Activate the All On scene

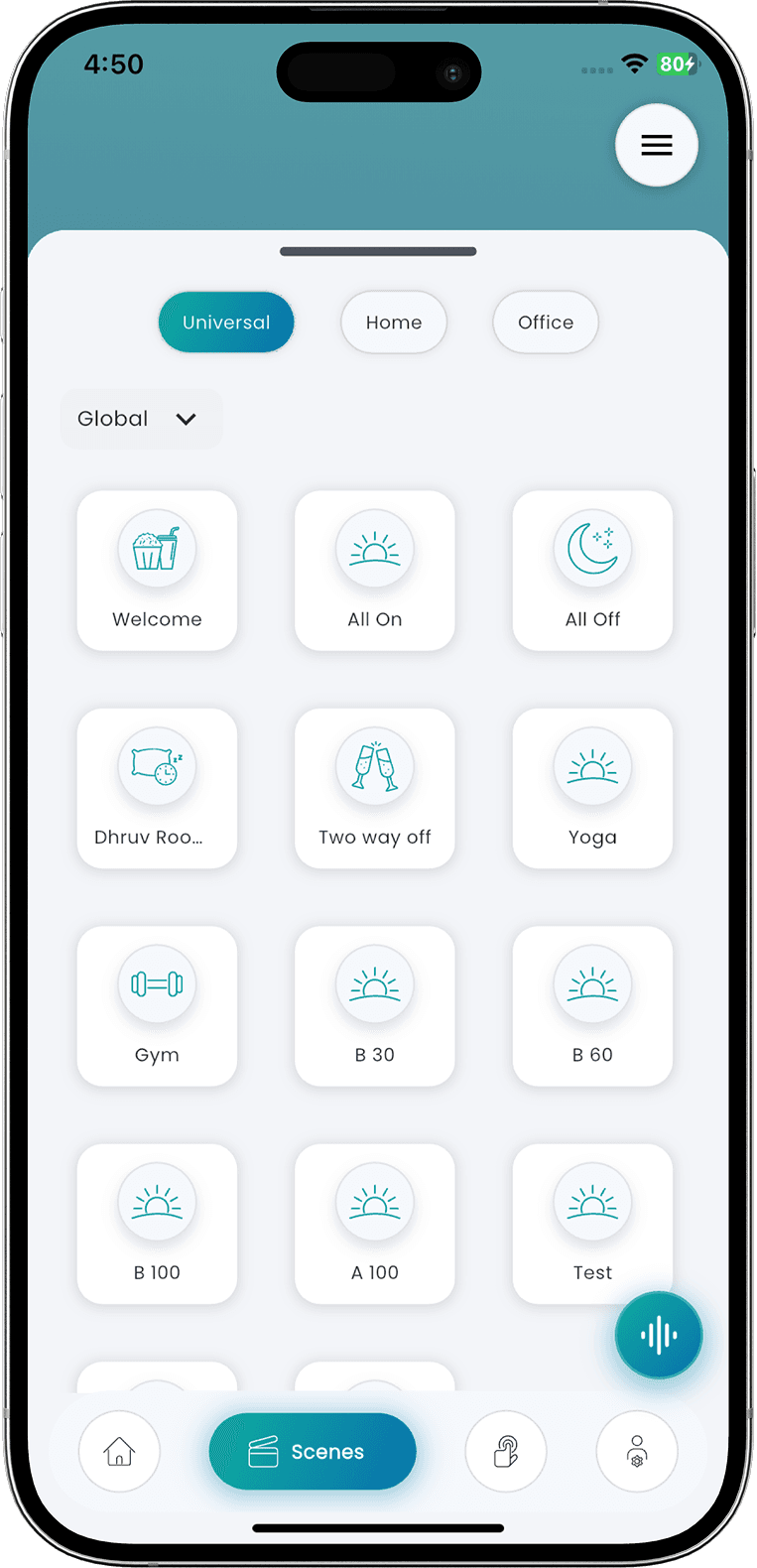pos(375,571)
